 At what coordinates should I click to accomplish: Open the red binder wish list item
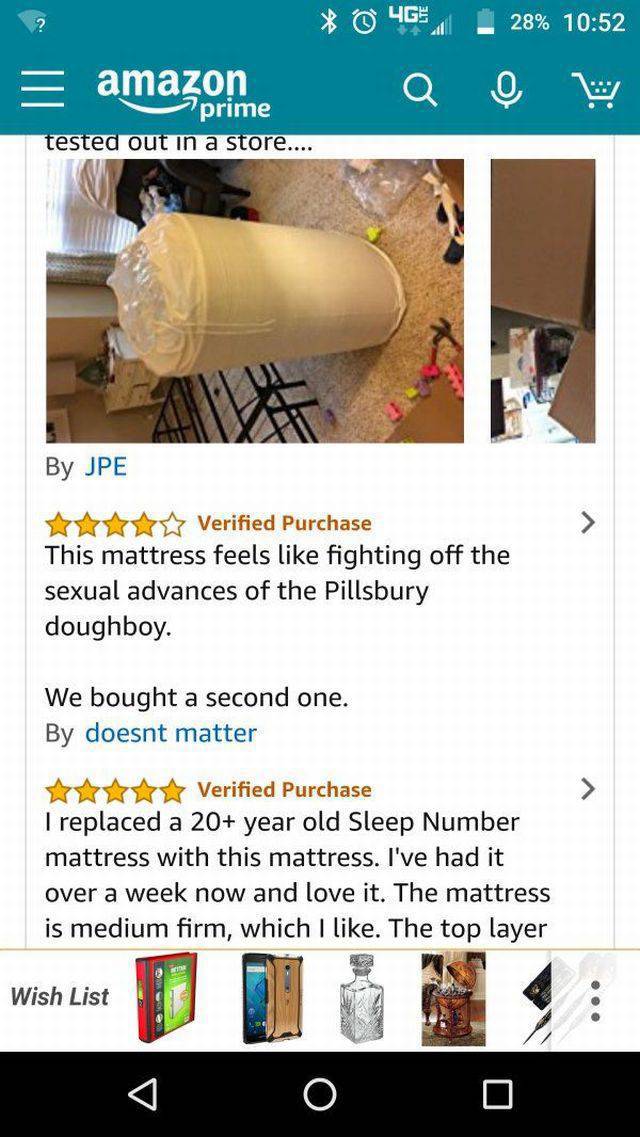point(166,997)
